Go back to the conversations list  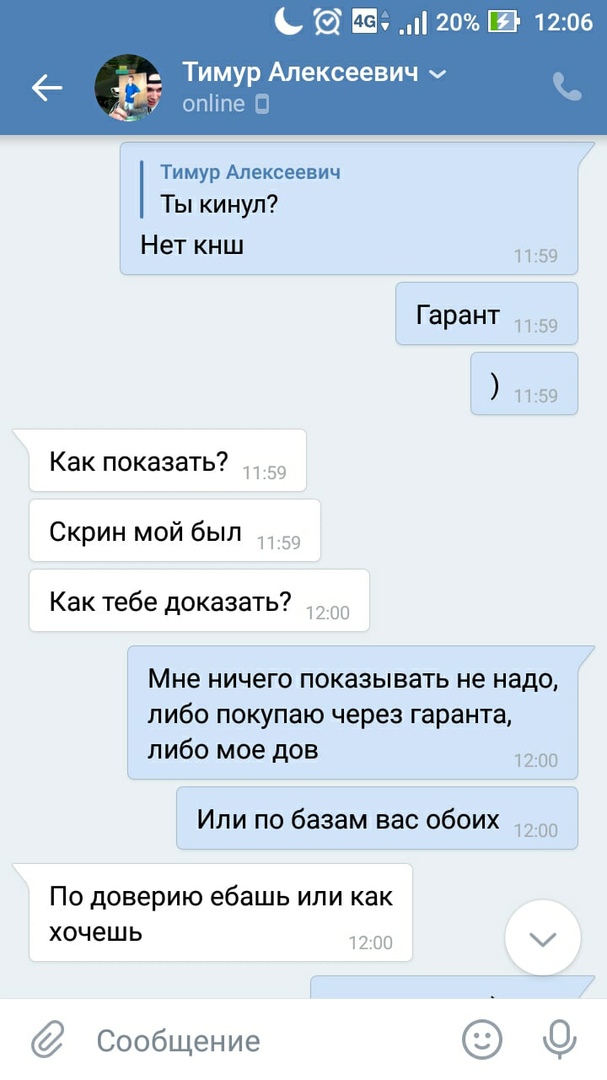(47, 88)
